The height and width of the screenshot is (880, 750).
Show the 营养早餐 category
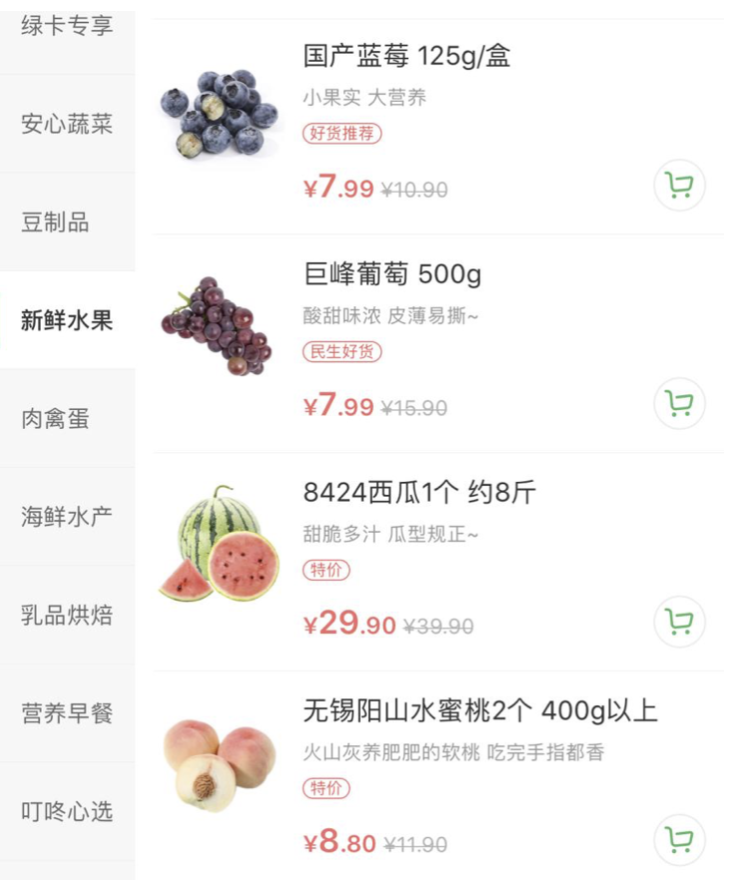(x=67, y=713)
